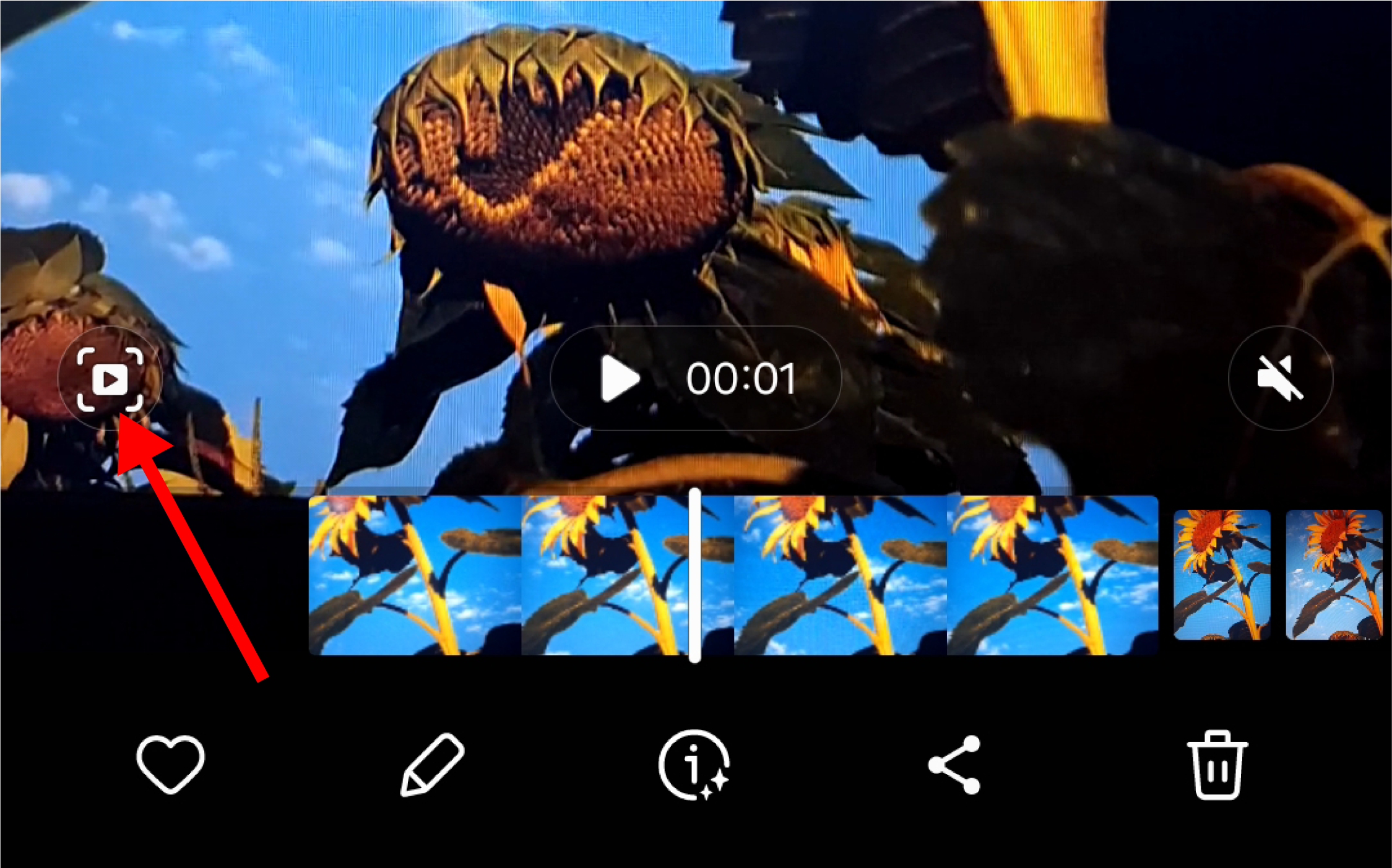The width and height of the screenshot is (1392, 868).
Task: Open the pencil edit tool
Action: [432, 765]
